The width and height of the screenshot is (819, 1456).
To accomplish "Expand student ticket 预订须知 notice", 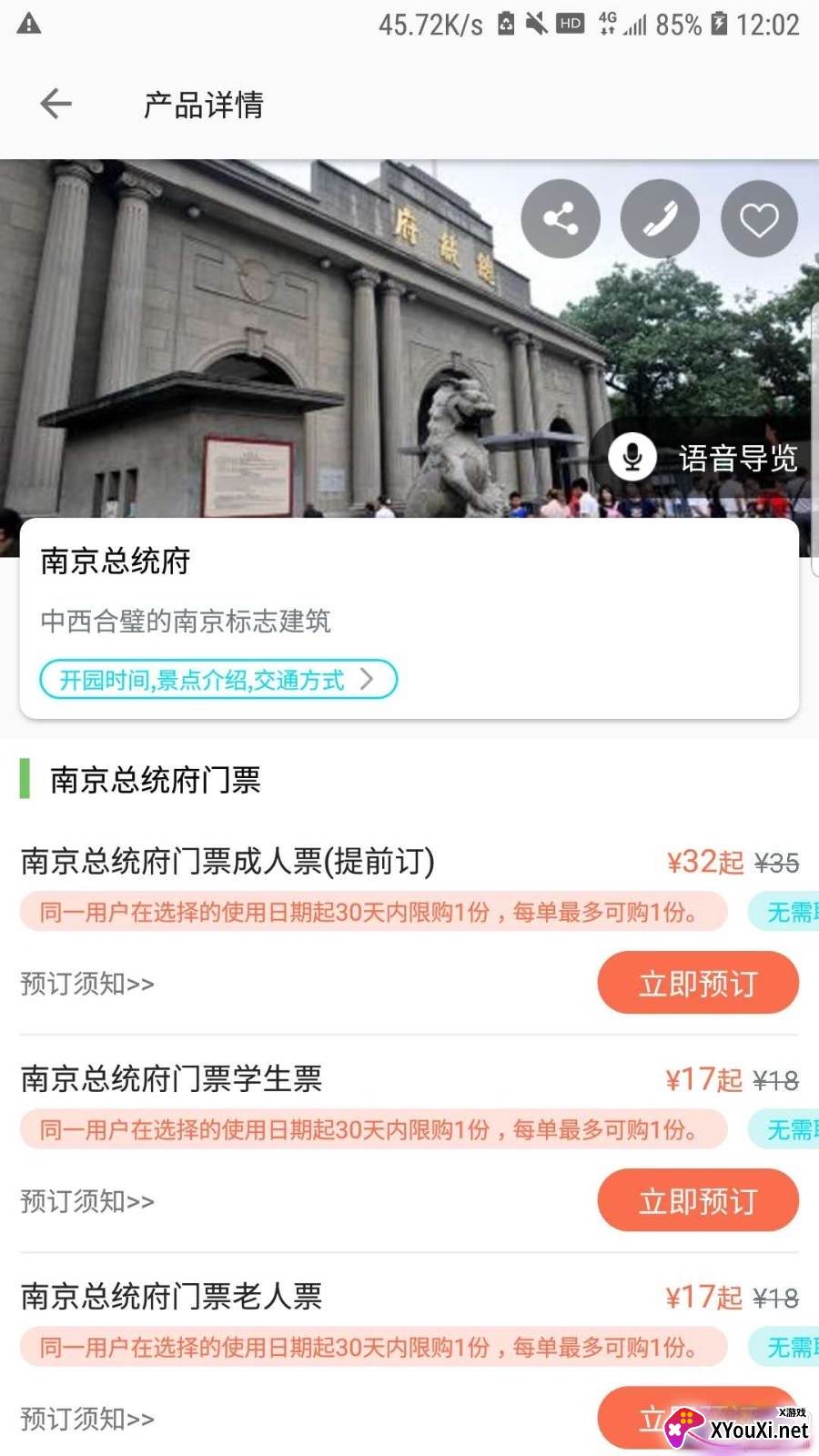I will click(86, 1201).
